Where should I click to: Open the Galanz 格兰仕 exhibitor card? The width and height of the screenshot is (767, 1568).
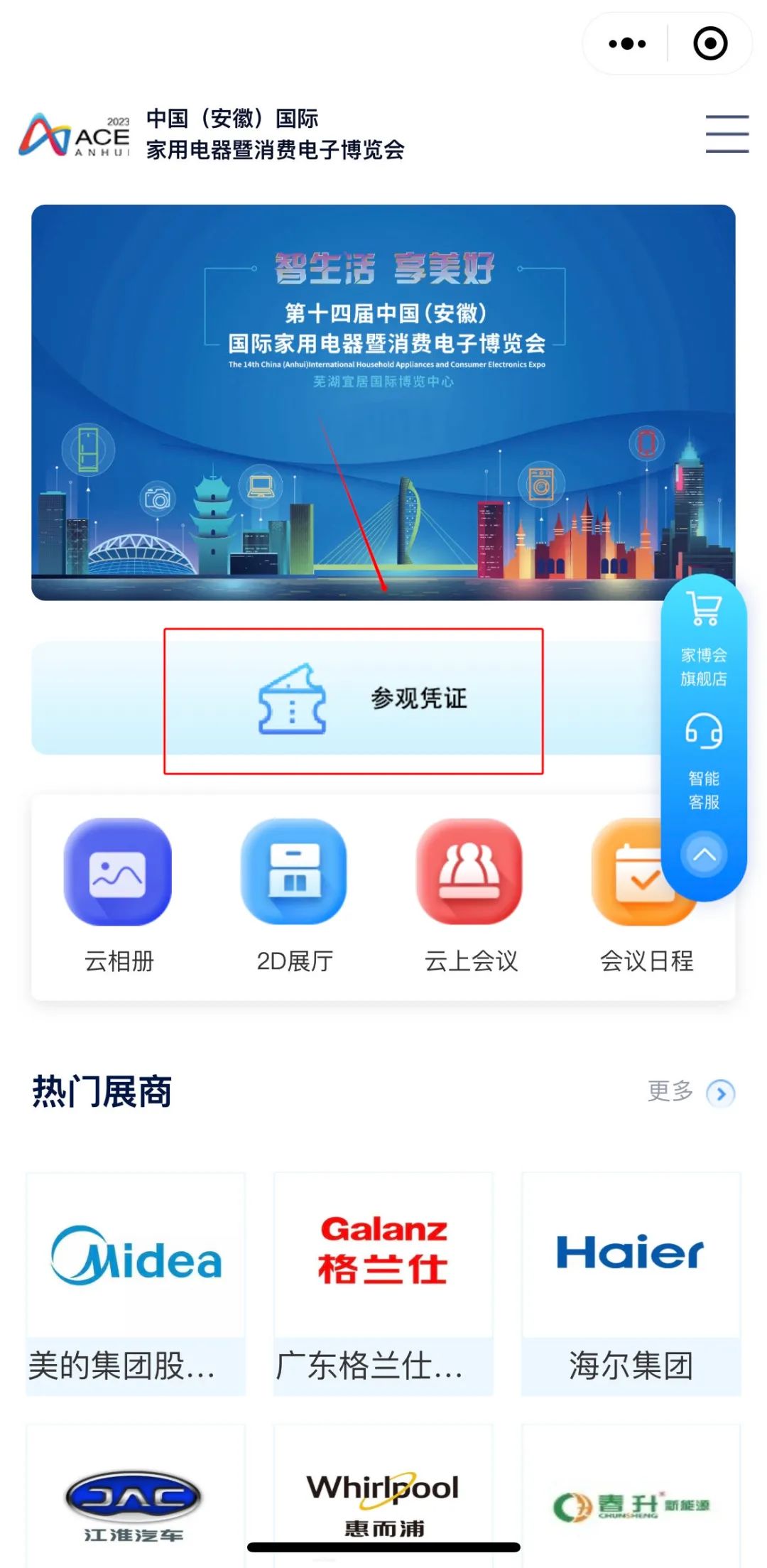click(383, 1284)
